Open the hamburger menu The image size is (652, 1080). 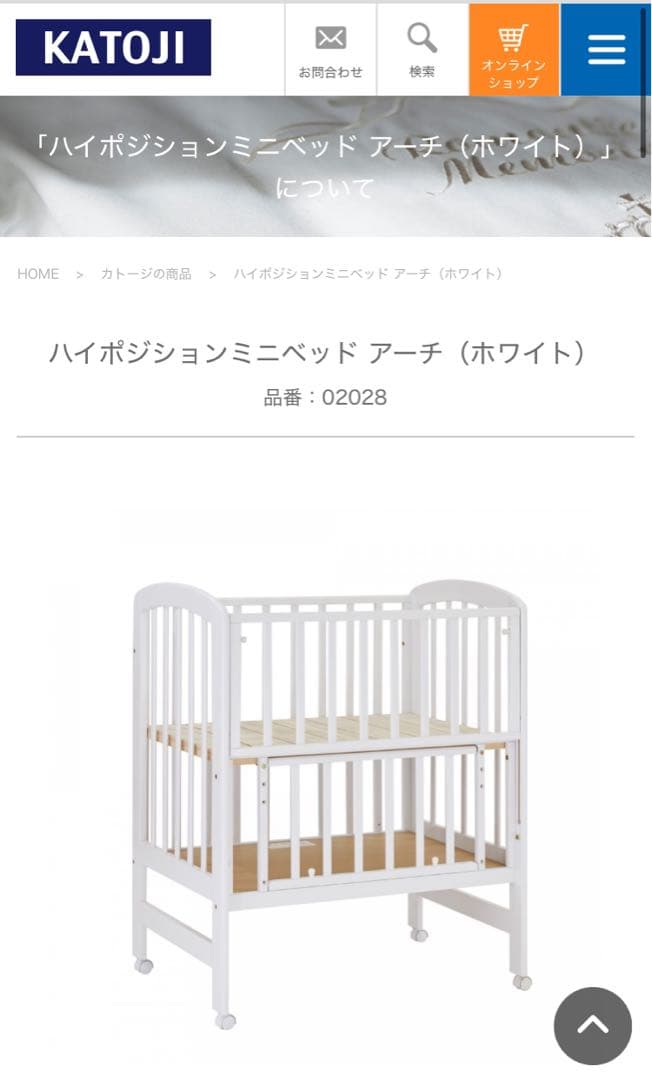(x=606, y=50)
